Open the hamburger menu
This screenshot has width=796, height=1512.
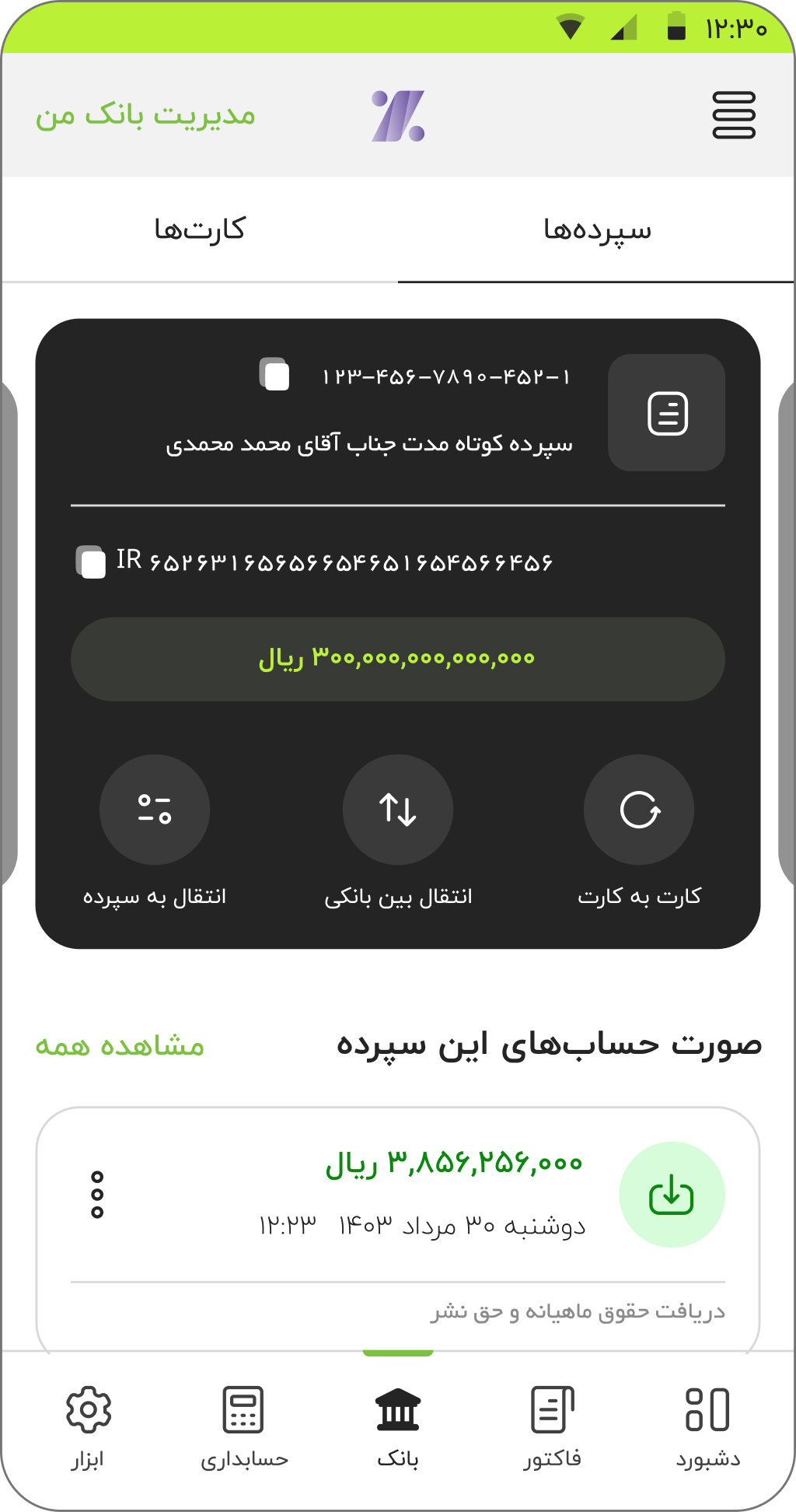click(733, 115)
